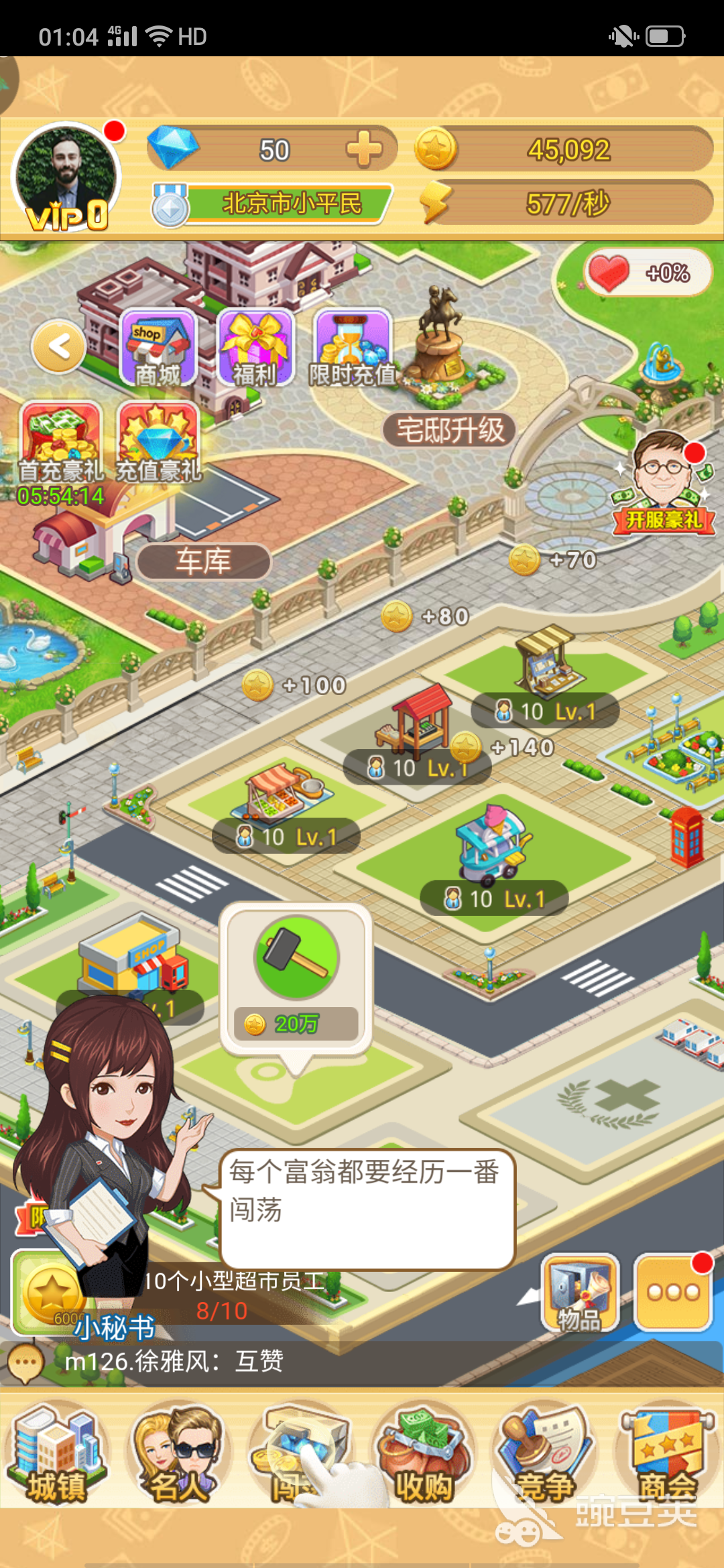This screenshot has width=724, height=1568.
Task: Open the 限时充值 limited-time recharge
Action: coord(353,348)
